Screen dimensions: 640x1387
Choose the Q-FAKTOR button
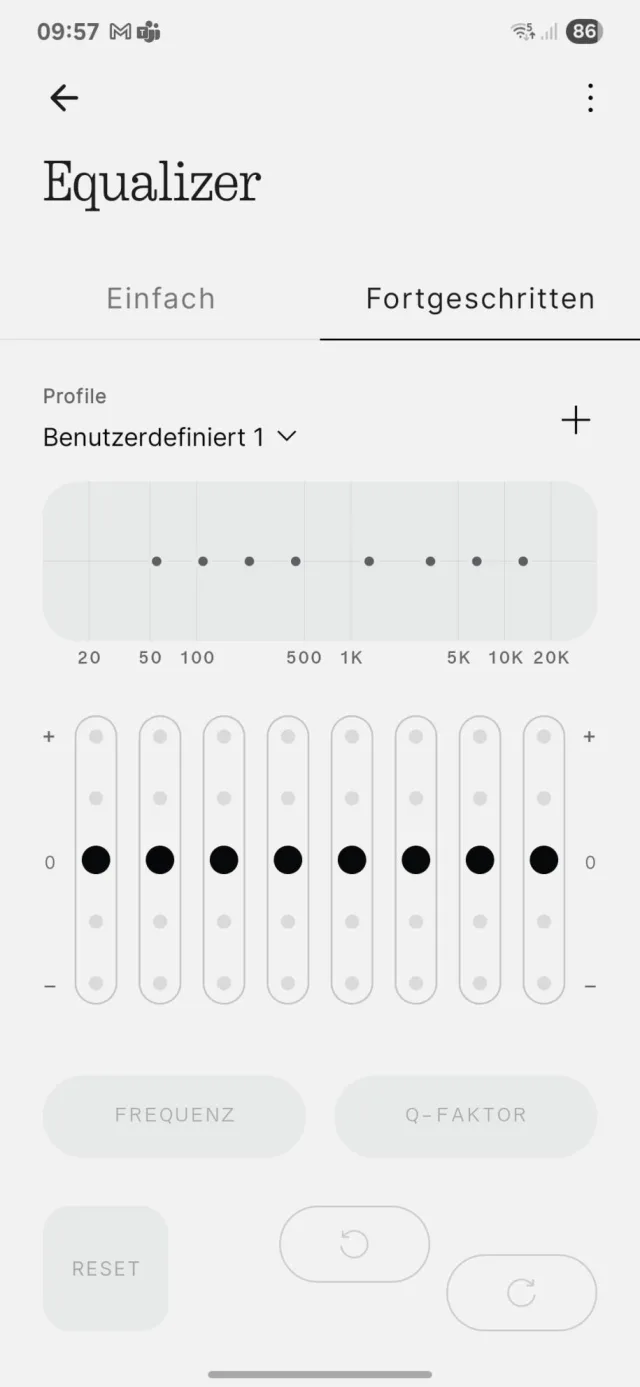point(466,1116)
